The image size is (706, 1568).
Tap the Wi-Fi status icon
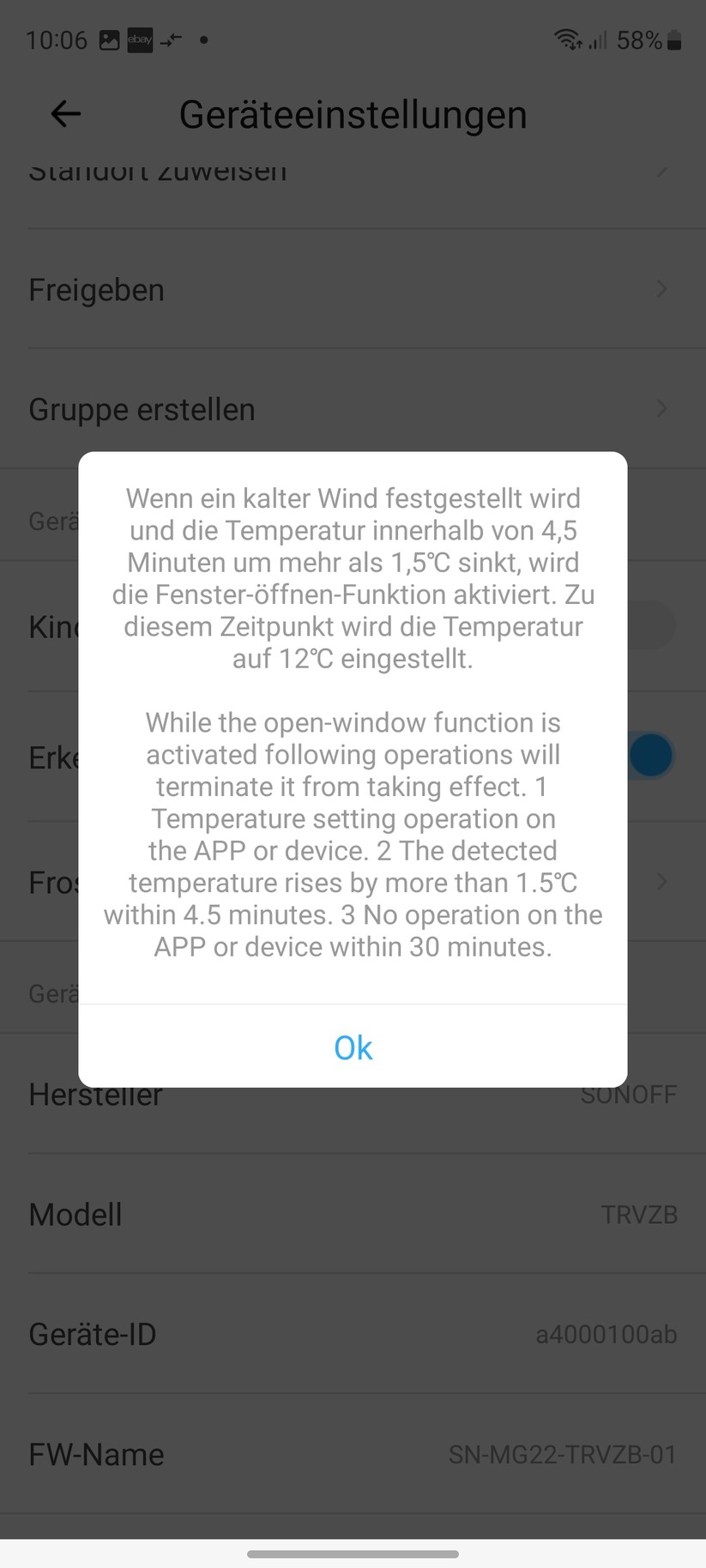(565, 39)
